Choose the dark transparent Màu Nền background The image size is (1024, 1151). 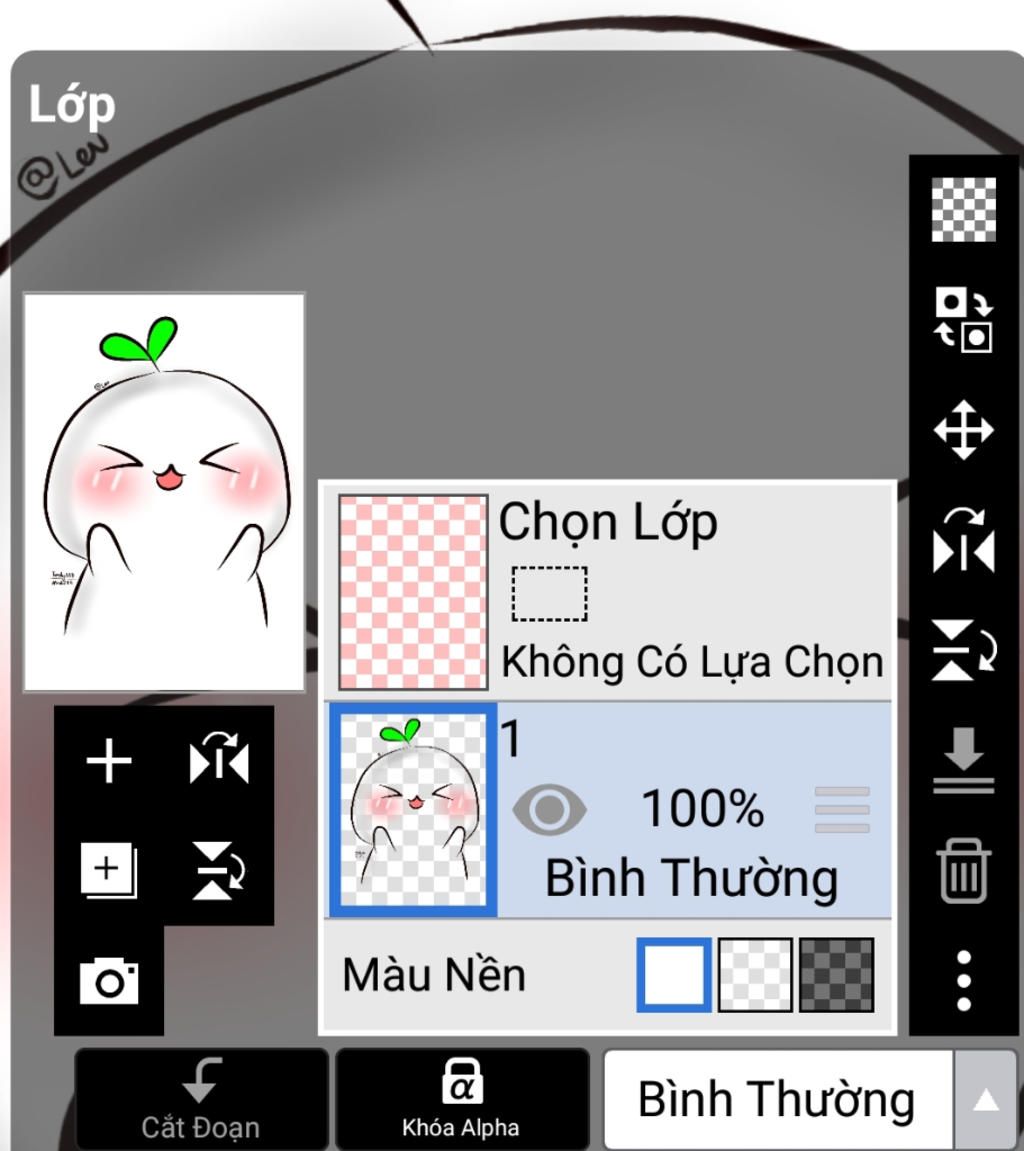coord(836,974)
